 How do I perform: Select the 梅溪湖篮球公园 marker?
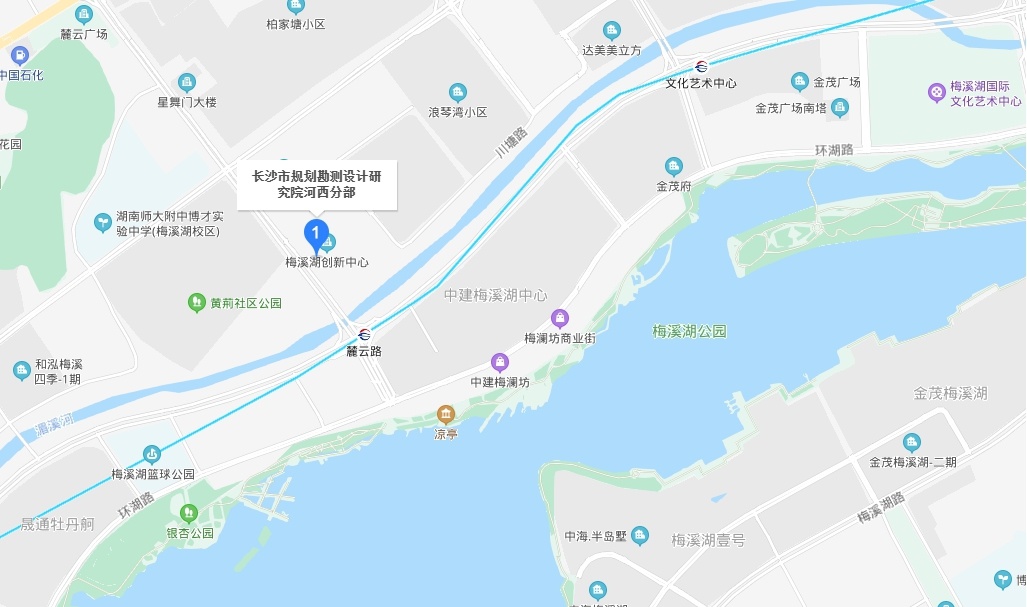pos(152,455)
